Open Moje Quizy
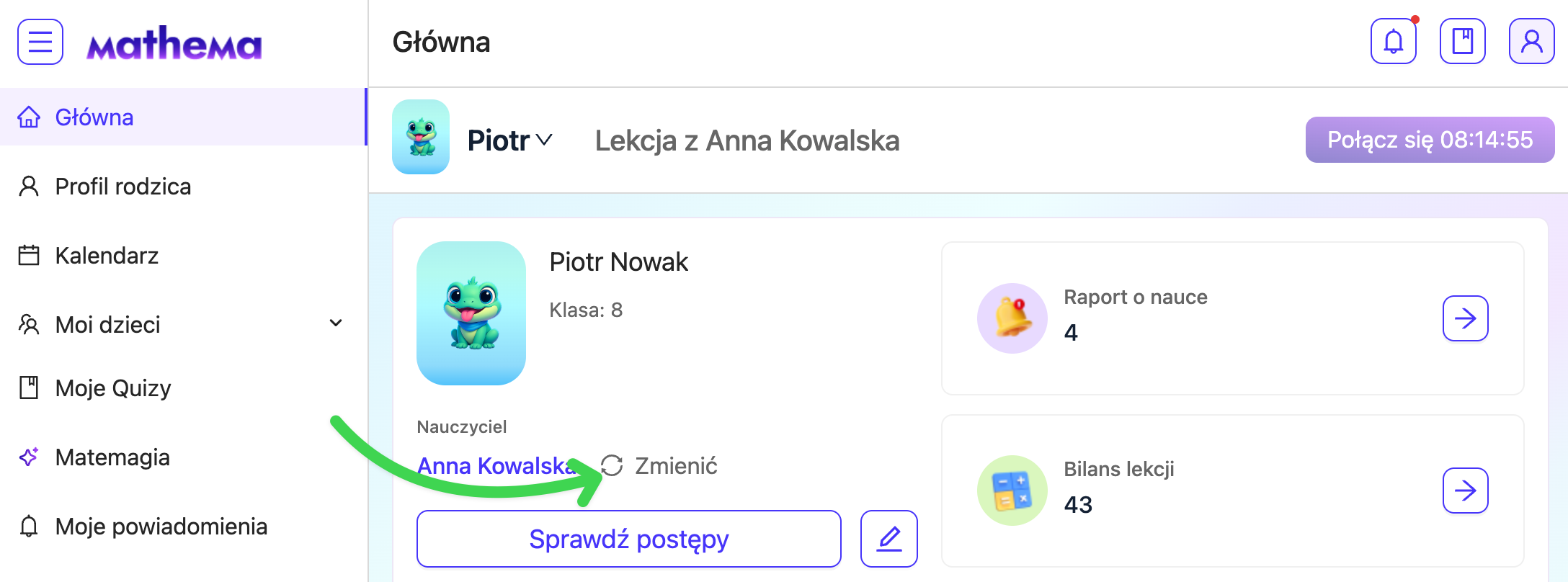This screenshot has height=582, width=1568. (113, 388)
